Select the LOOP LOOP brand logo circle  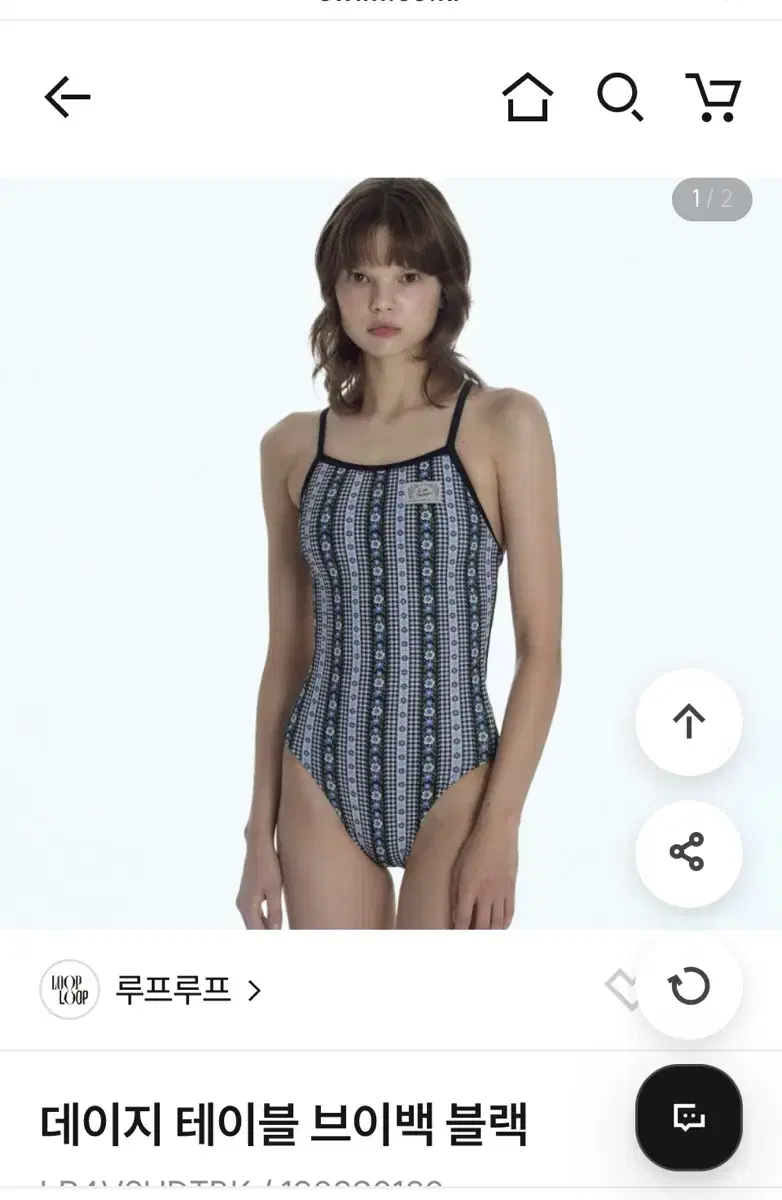pyautogui.click(x=70, y=990)
